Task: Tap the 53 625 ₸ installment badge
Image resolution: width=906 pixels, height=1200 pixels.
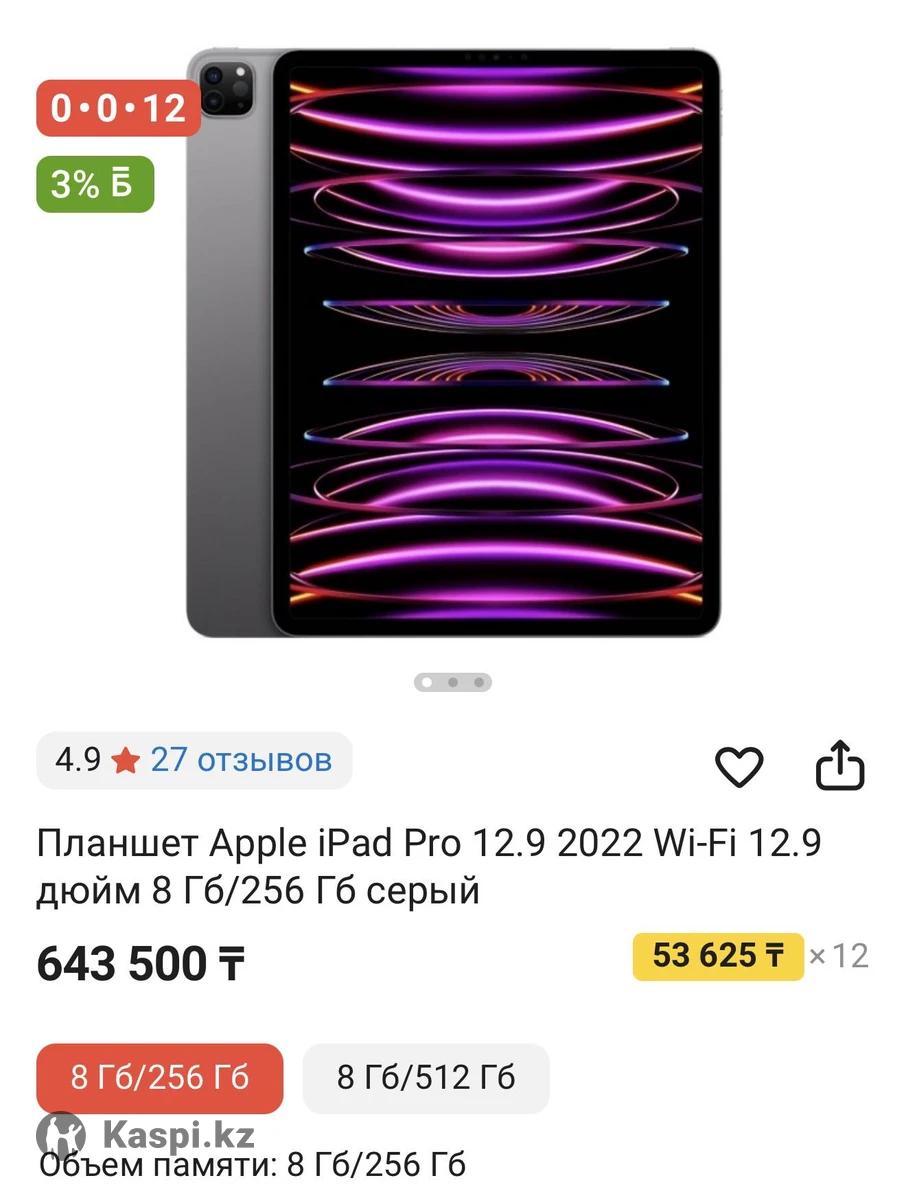Action: point(718,956)
